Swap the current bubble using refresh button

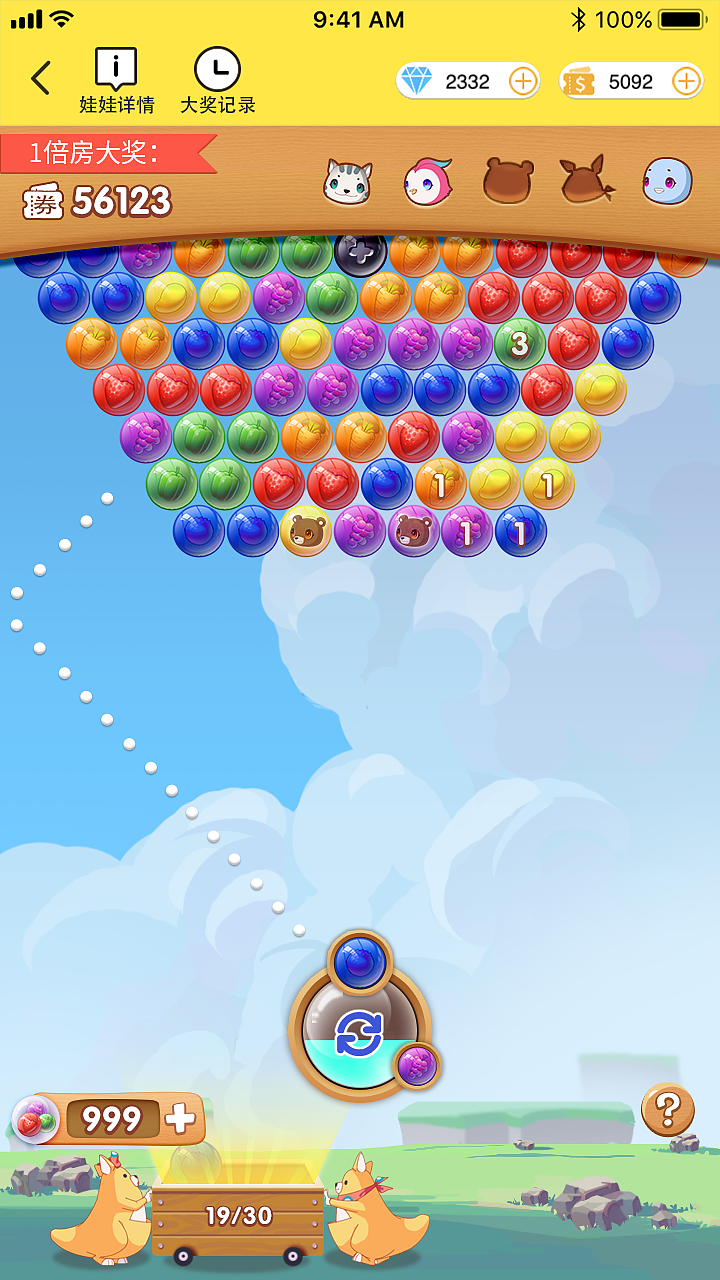(x=359, y=1033)
